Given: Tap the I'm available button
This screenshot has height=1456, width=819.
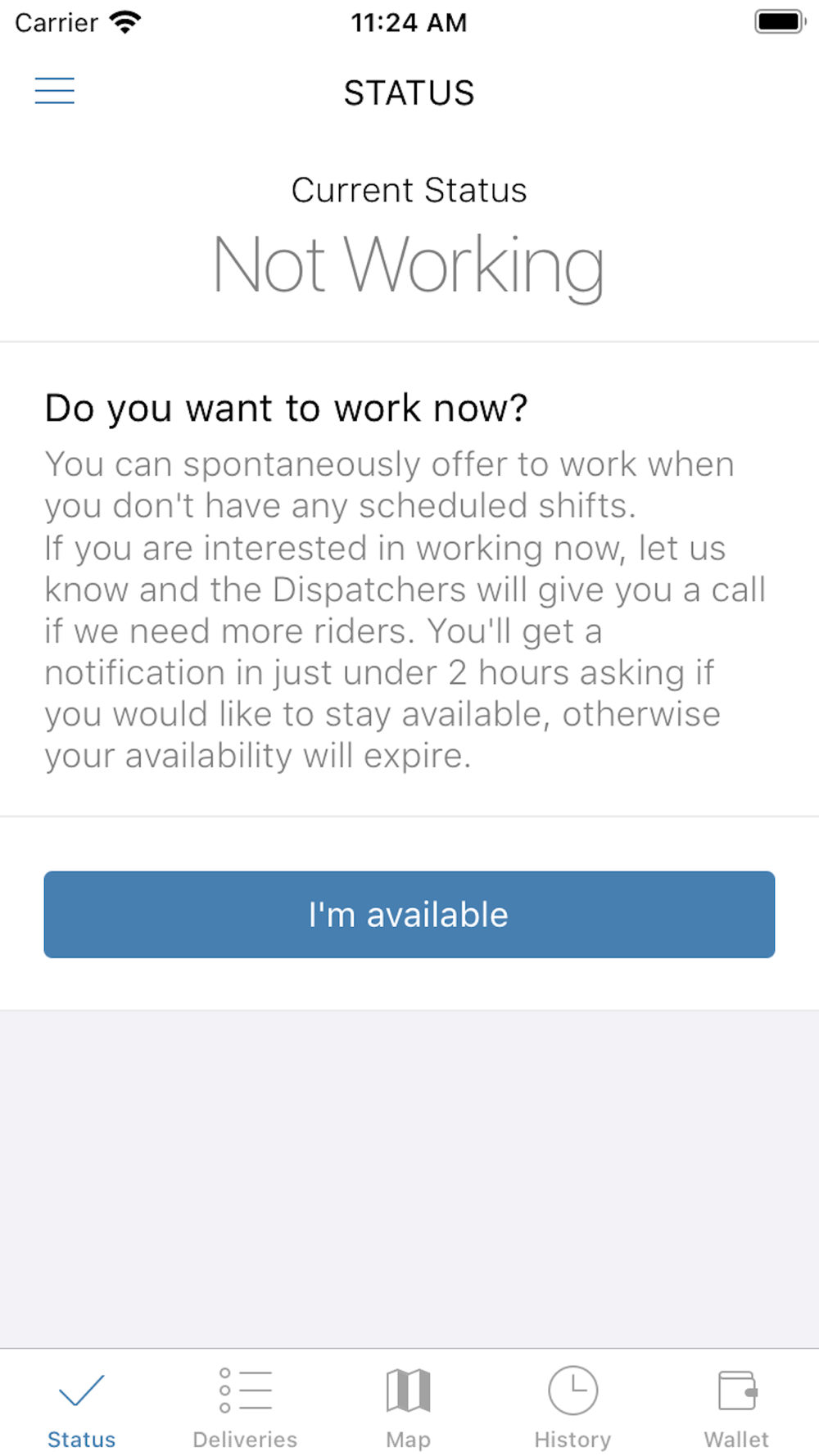Looking at the screenshot, I should pos(409,914).
